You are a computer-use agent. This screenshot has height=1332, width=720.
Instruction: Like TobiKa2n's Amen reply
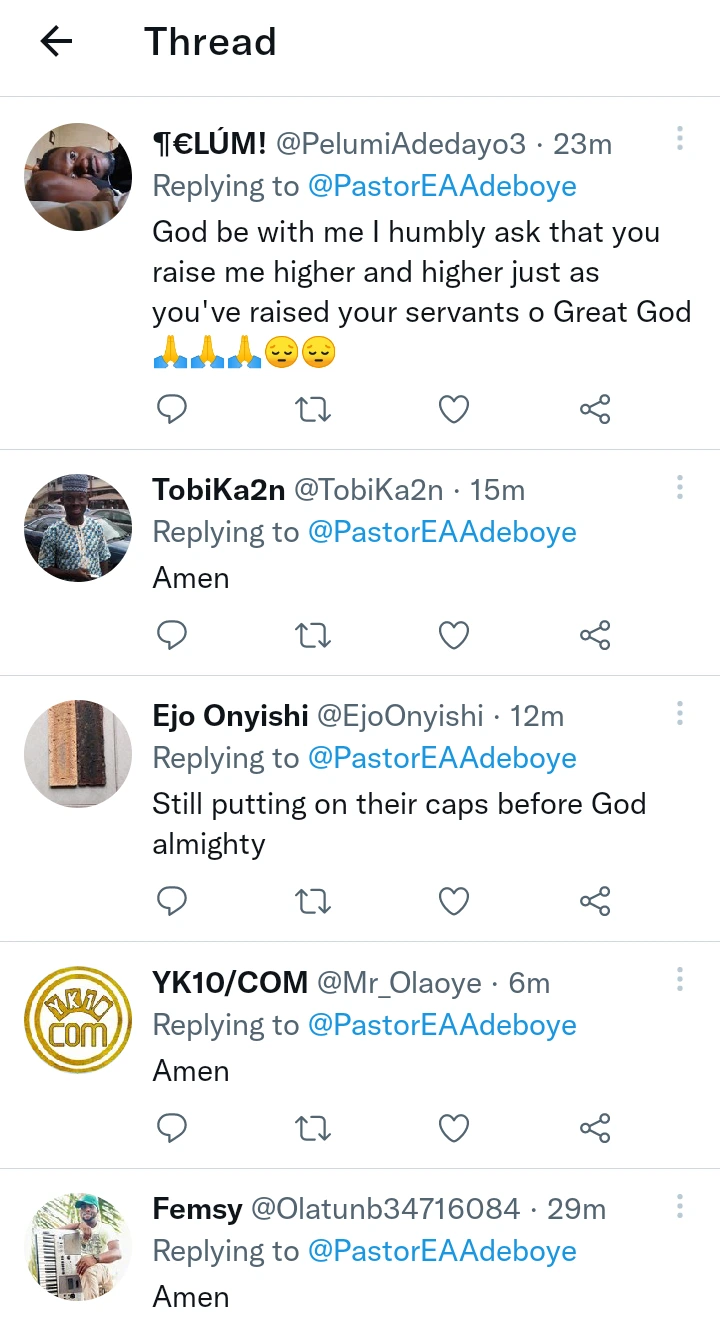(x=454, y=635)
